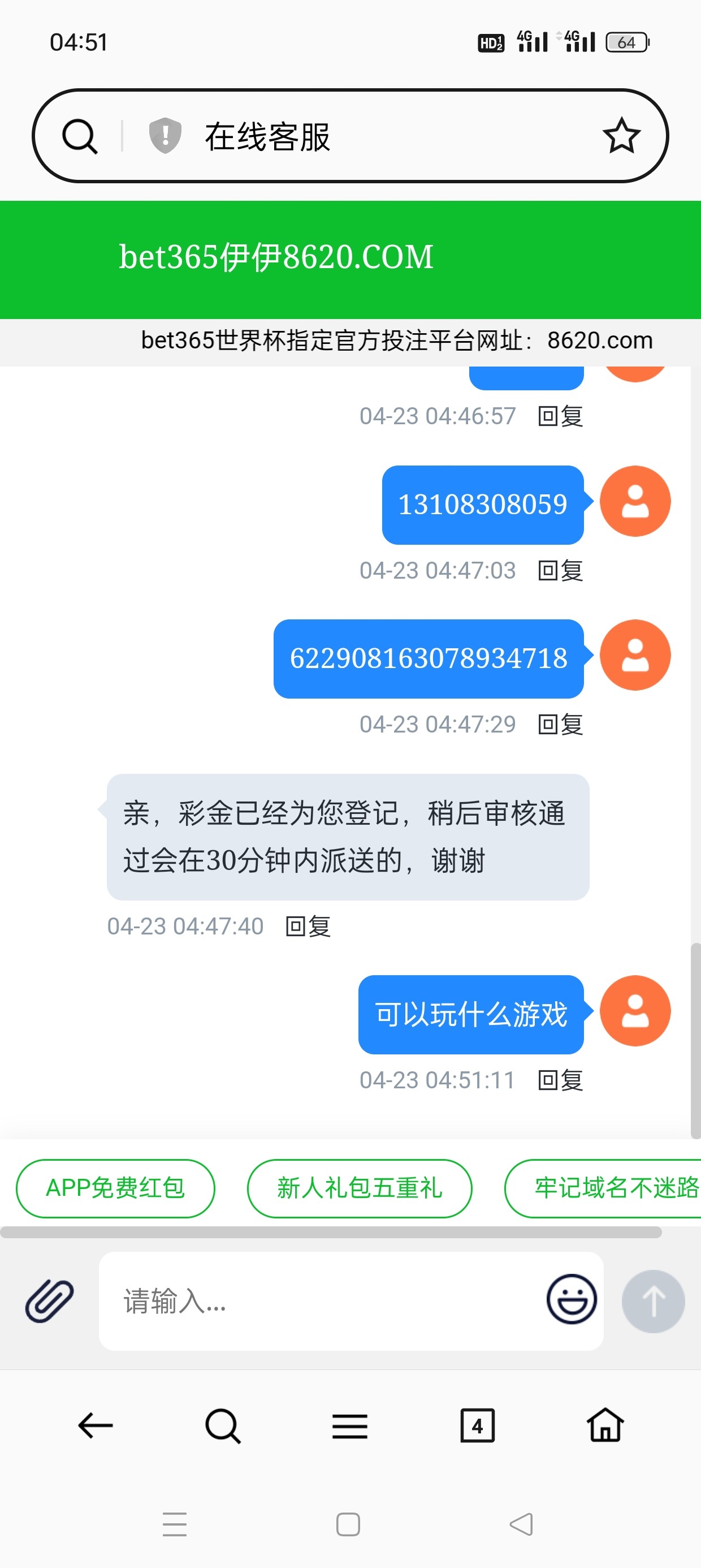This screenshot has height=1568, width=701.
Task: Tap 回复 under 可以玩什么游戏 message
Action: [x=560, y=1080]
